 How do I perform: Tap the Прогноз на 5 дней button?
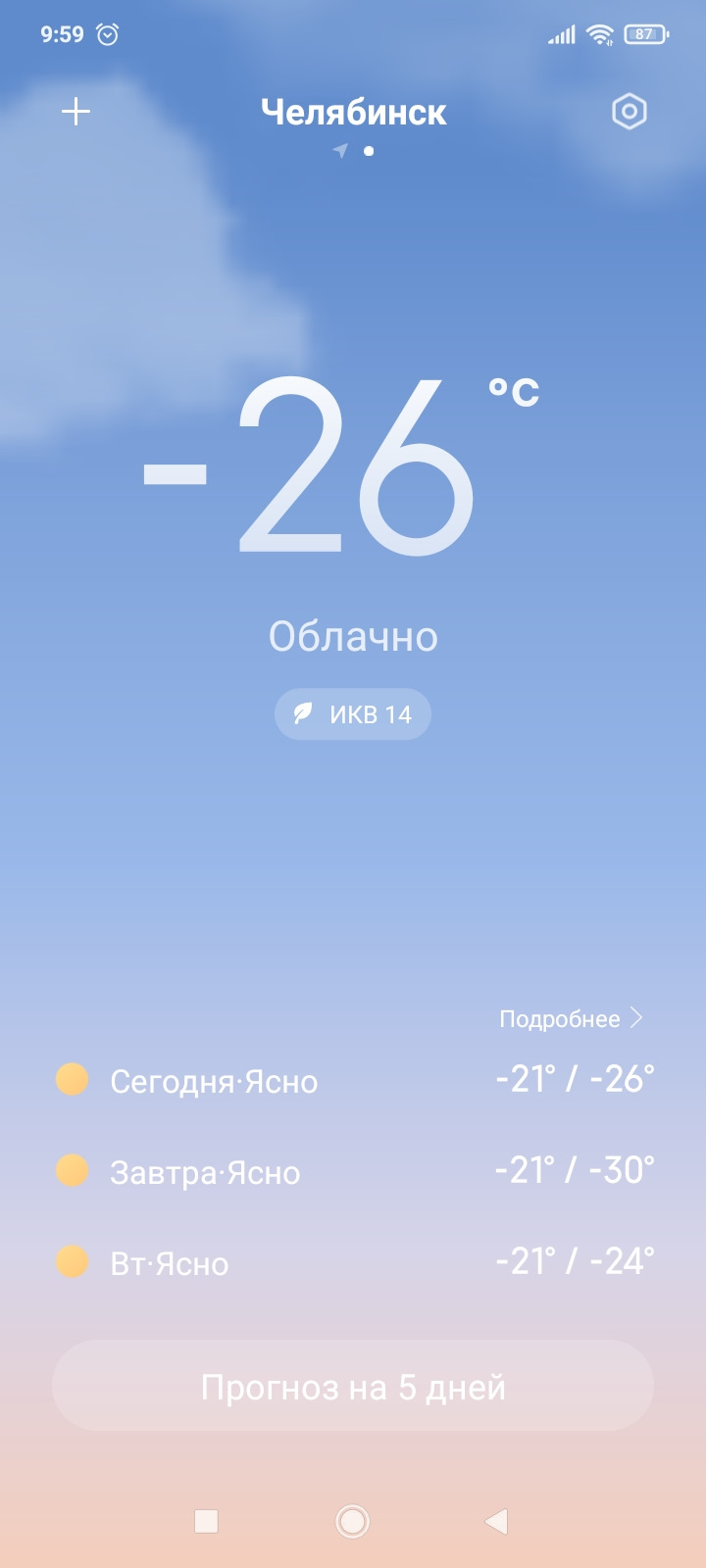tap(353, 1386)
